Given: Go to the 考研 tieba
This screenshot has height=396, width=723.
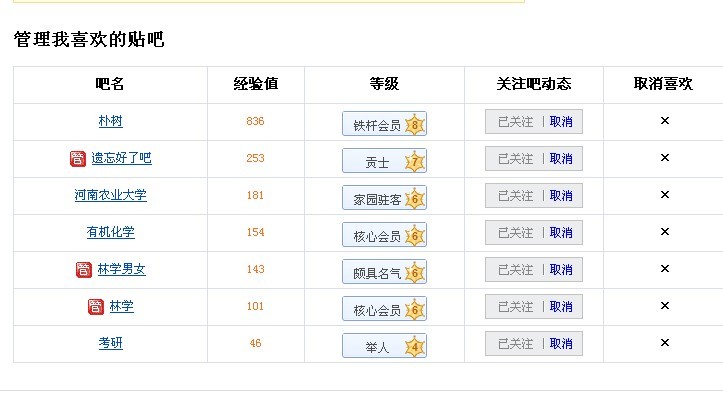Looking at the screenshot, I should pyautogui.click(x=111, y=343).
